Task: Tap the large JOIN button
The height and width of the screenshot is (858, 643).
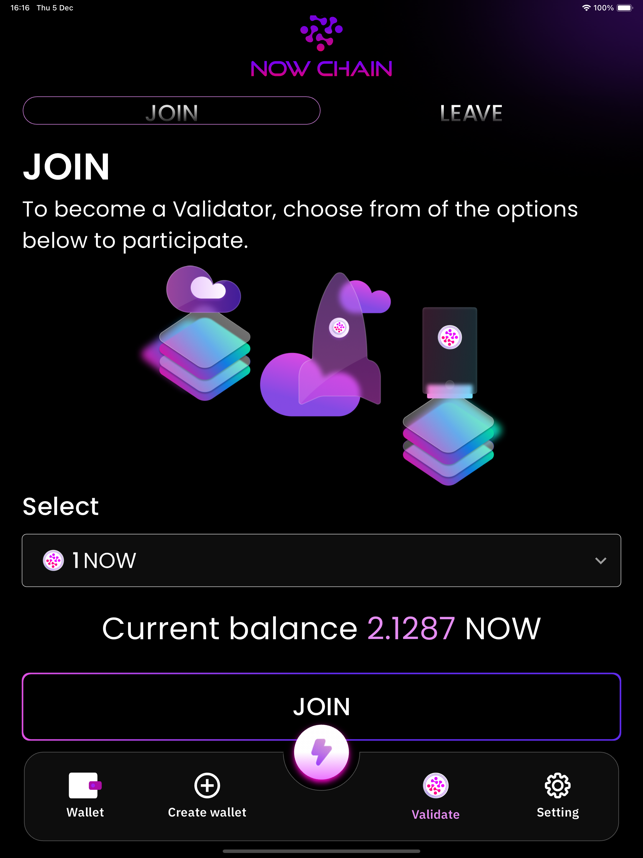Action: [321, 706]
